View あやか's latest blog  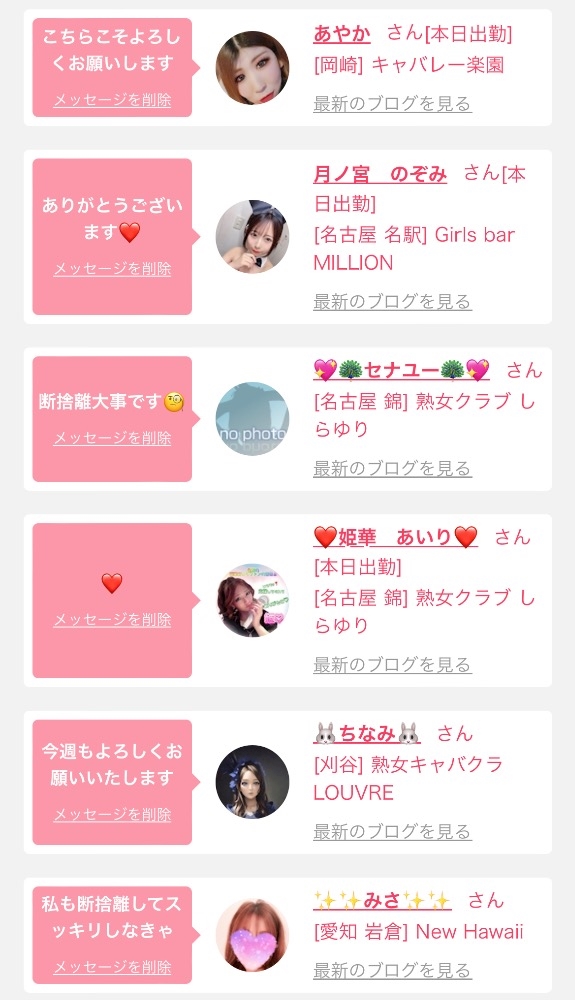392,103
